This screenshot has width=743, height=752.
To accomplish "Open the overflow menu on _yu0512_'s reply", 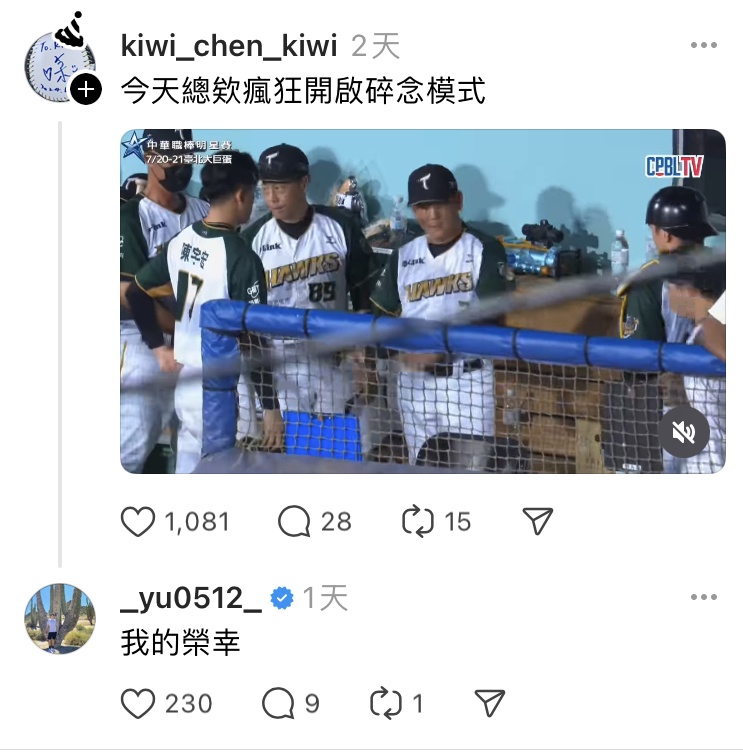I will pyautogui.click(x=704, y=598).
